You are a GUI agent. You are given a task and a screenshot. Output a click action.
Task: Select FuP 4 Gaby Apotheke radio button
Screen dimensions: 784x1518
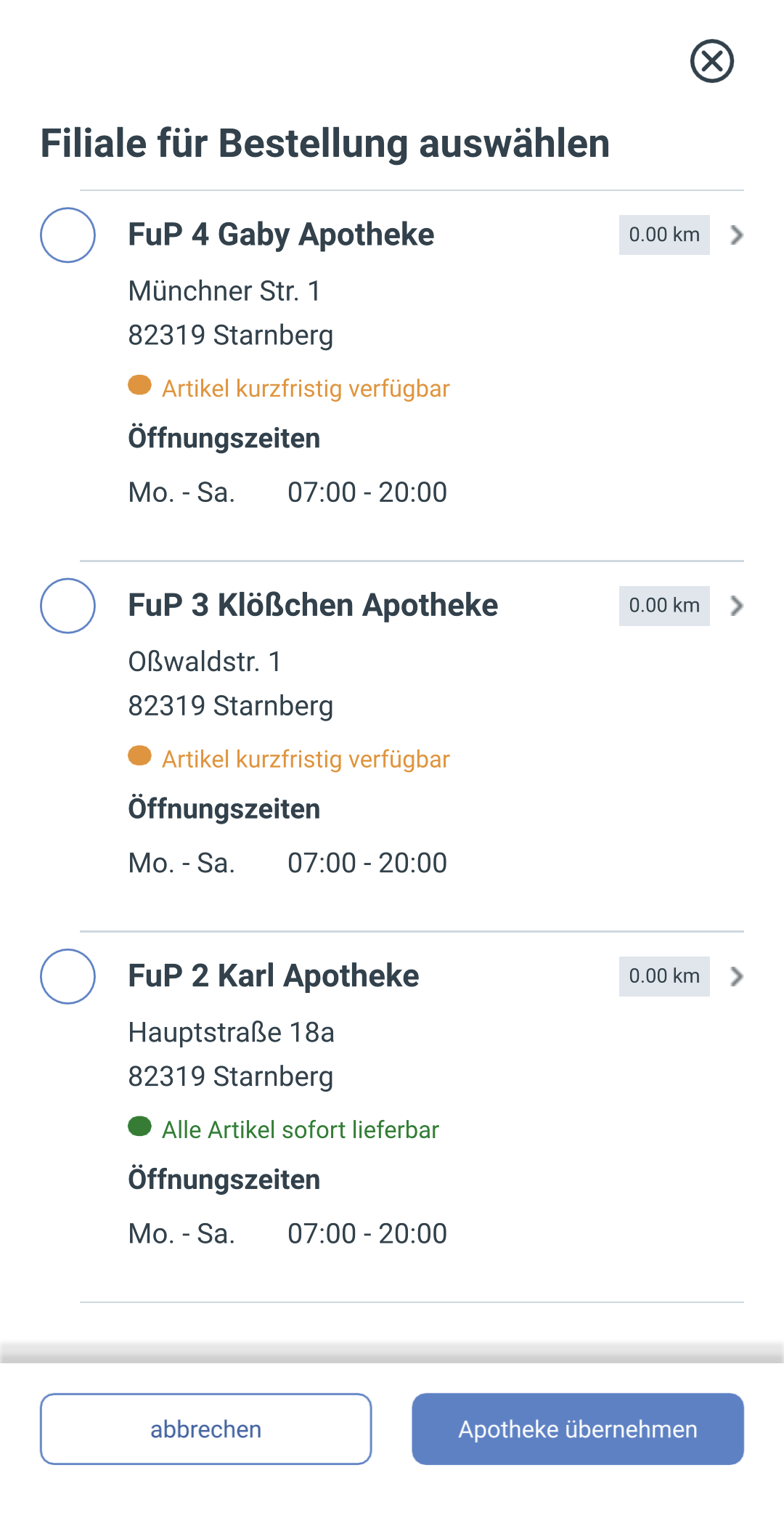(68, 235)
